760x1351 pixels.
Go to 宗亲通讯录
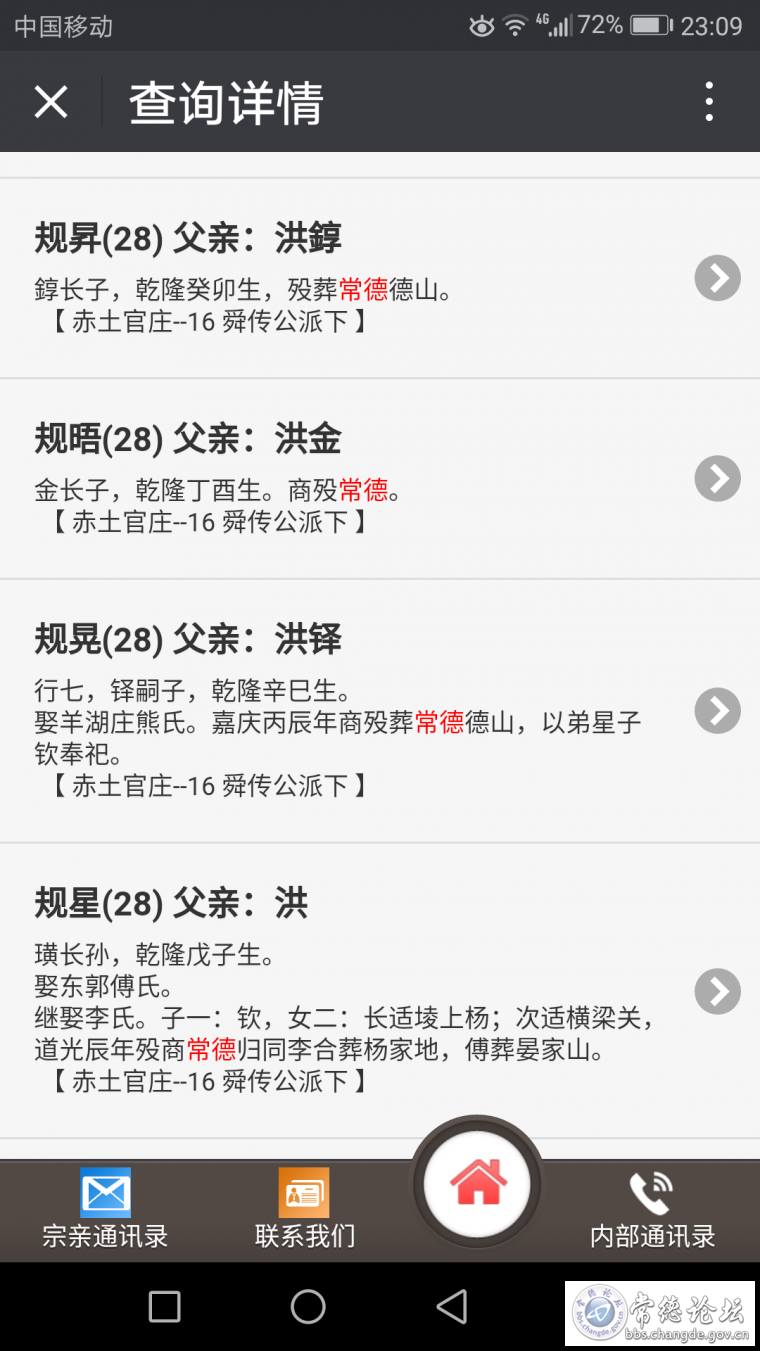click(x=105, y=1209)
